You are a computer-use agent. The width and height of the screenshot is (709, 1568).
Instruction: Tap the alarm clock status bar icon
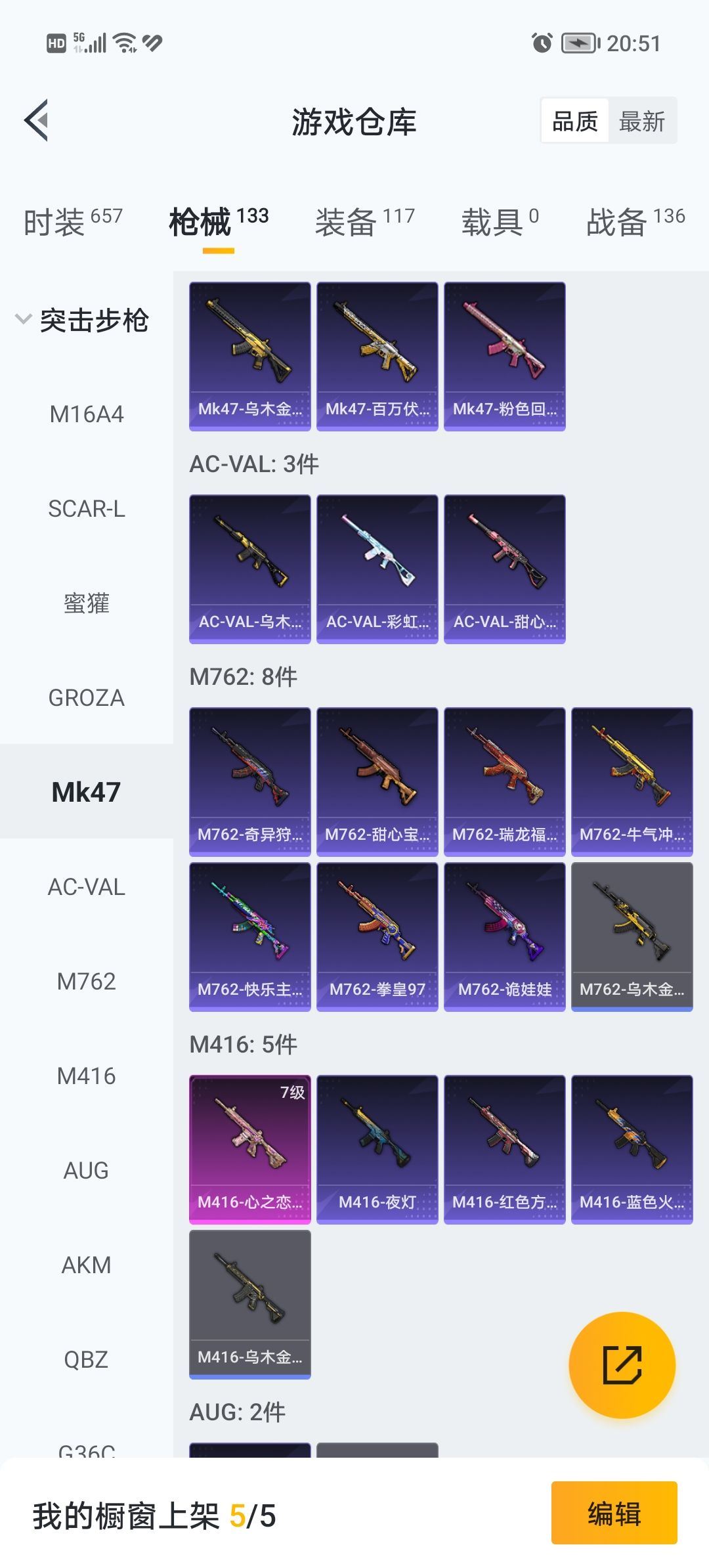(x=542, y=43)
